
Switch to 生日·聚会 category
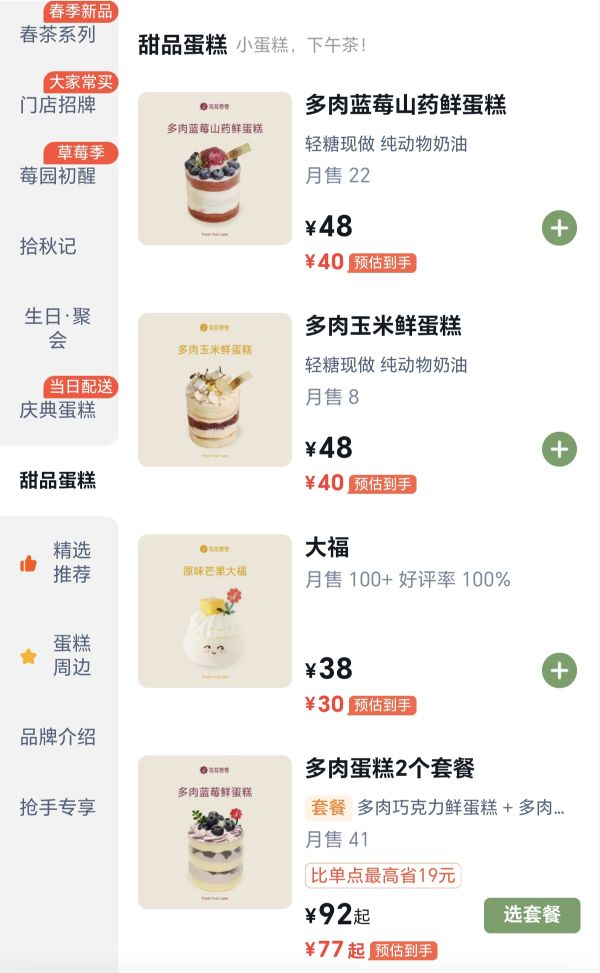58,328
